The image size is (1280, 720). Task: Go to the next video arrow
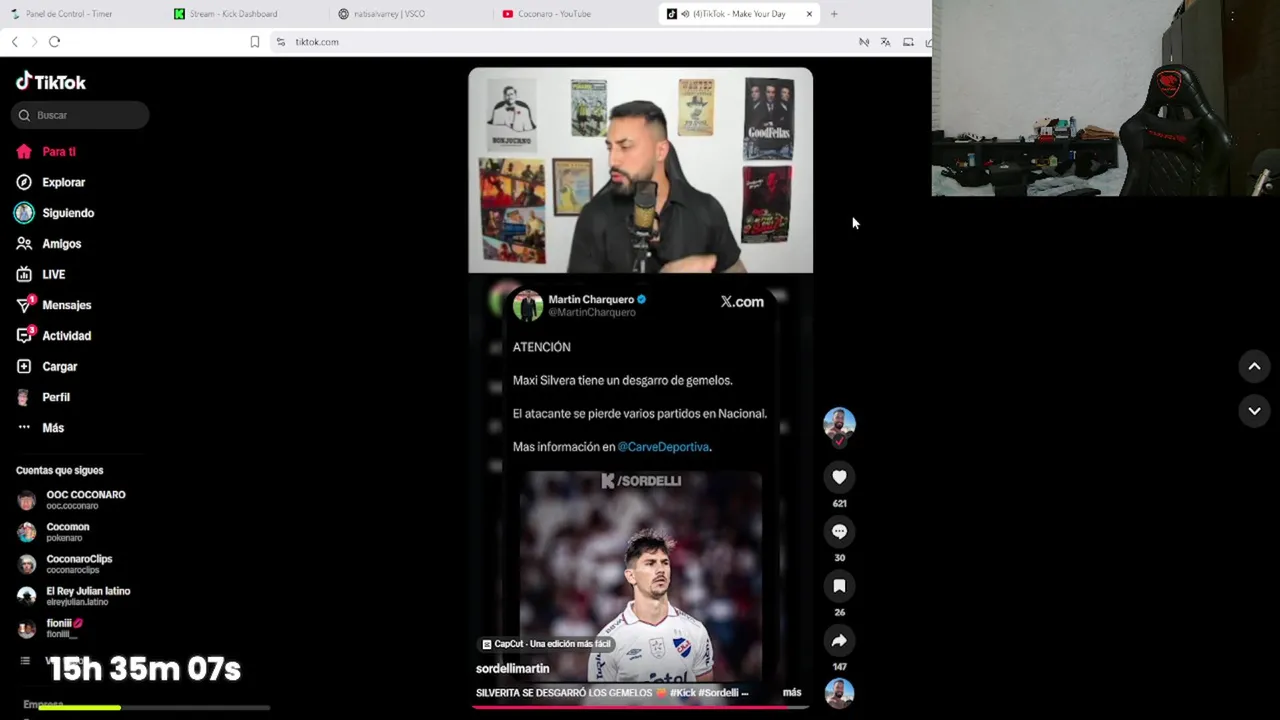(x=1254, y=411)
